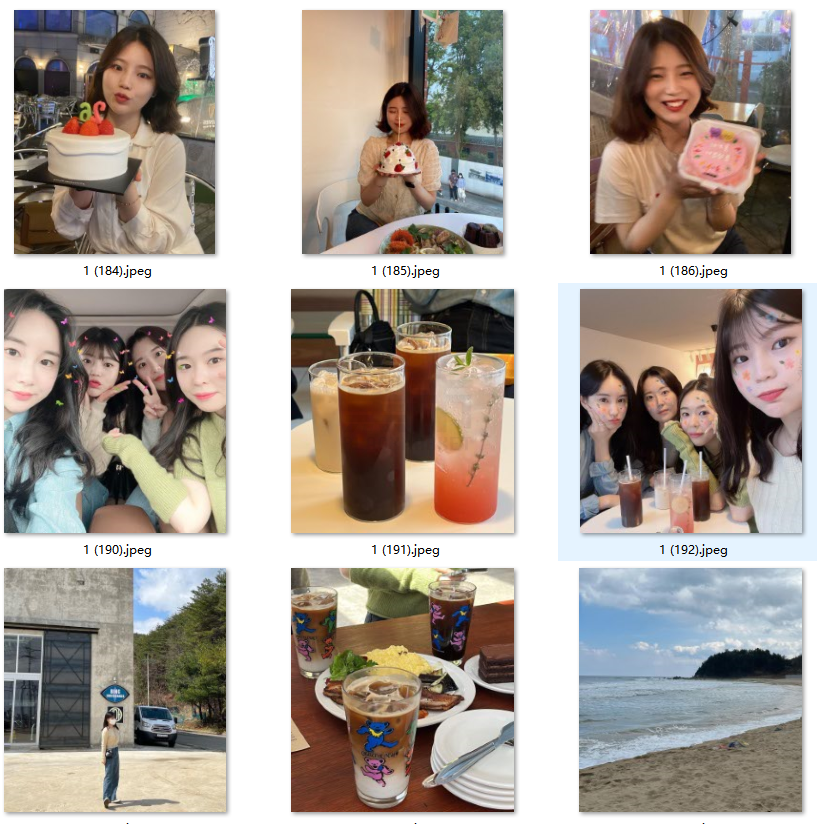Select the file 1 (190).jpeg

tap(115, 411)
